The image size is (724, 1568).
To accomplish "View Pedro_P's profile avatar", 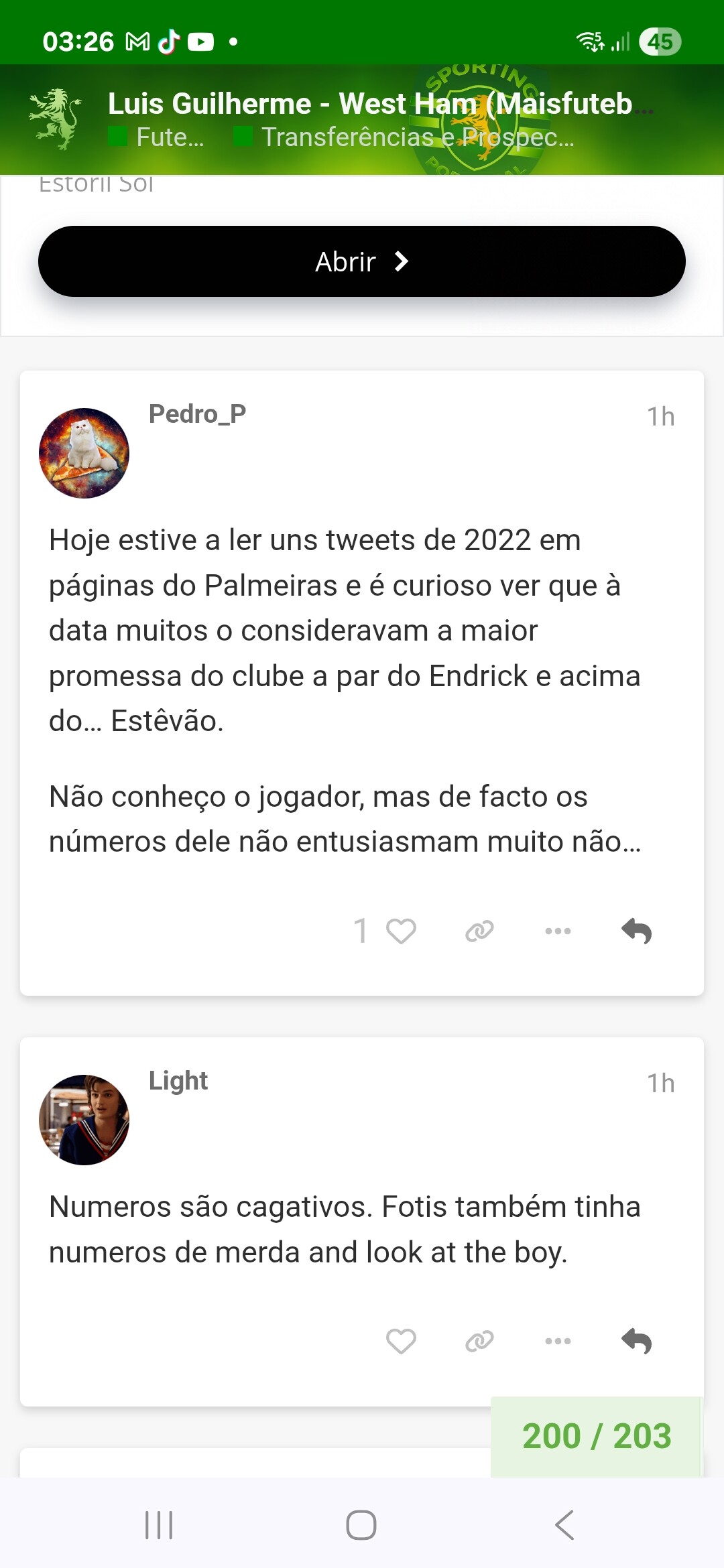I will (x=84, y=453).
